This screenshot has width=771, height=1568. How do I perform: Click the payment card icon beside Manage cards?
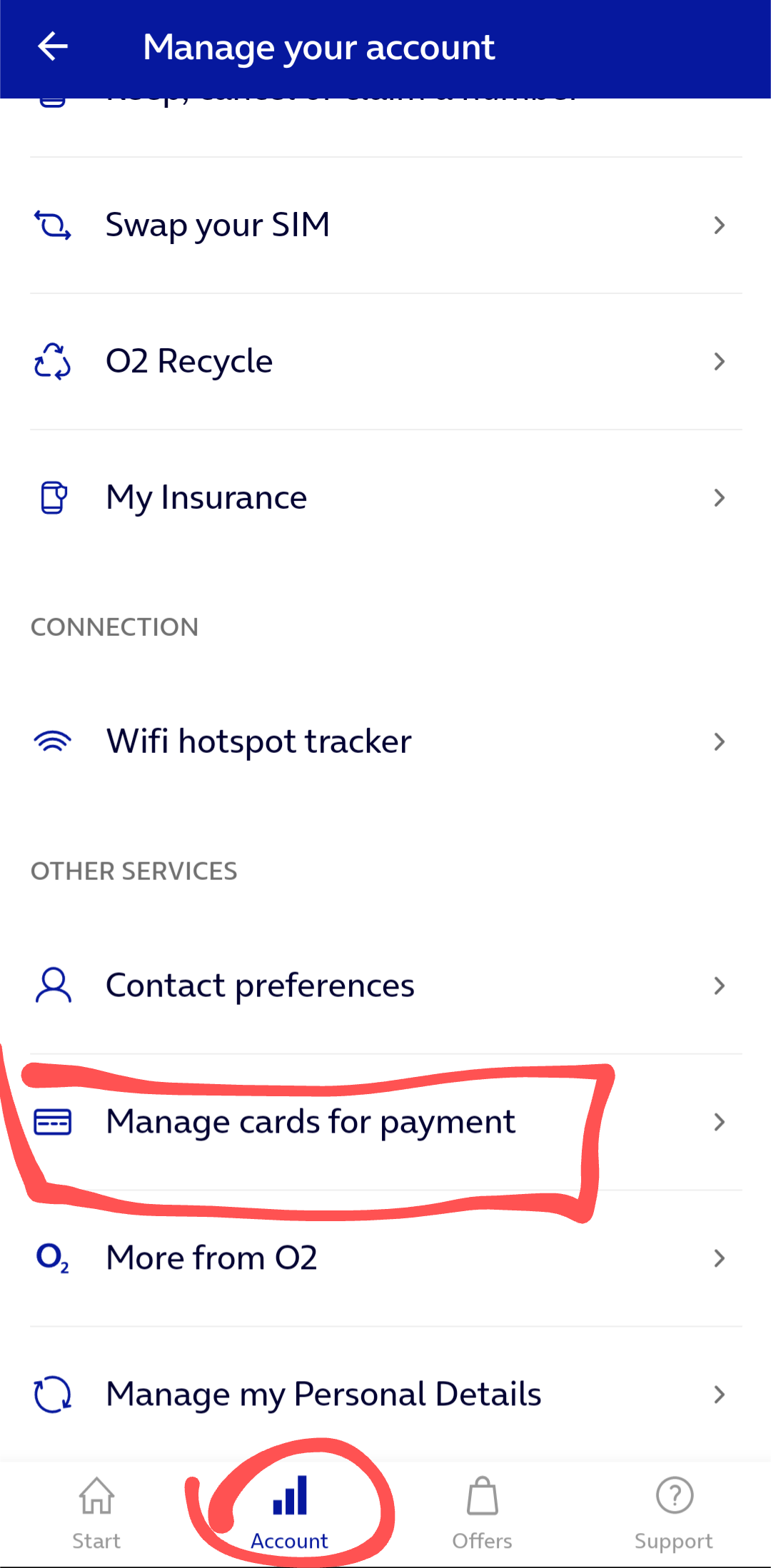(x=54, y=1121)
